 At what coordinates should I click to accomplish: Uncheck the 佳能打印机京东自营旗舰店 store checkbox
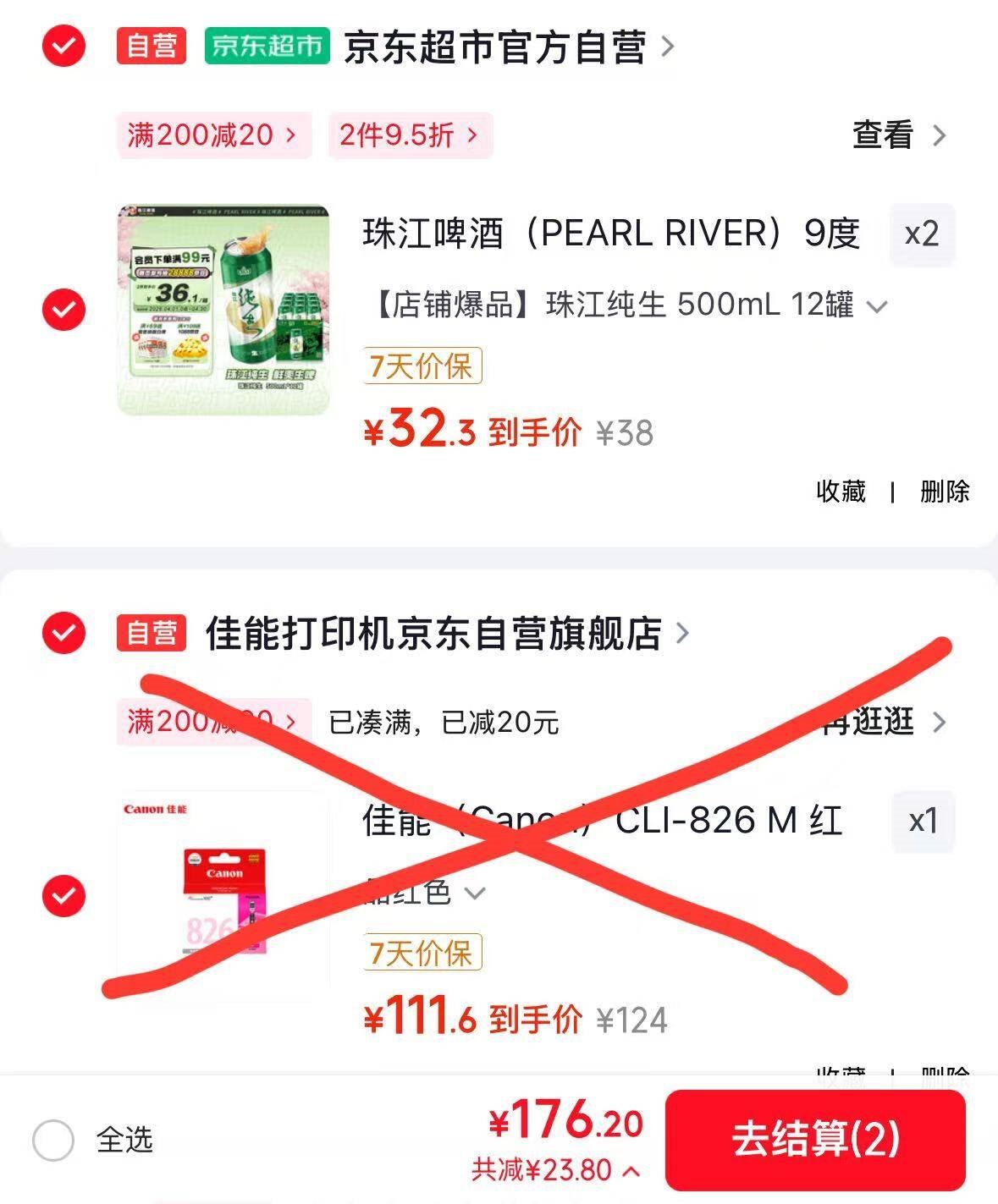pos(64,632)
